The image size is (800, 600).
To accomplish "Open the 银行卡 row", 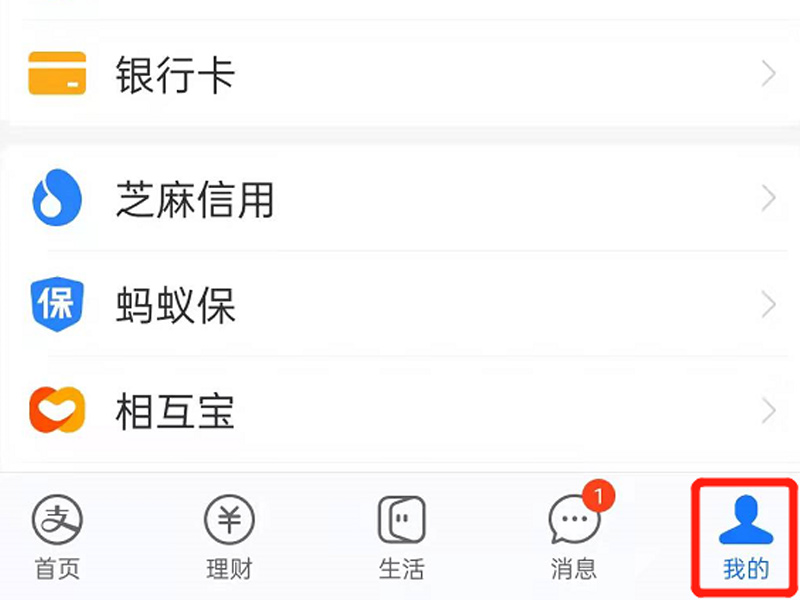I will click(x=400, y=75).
